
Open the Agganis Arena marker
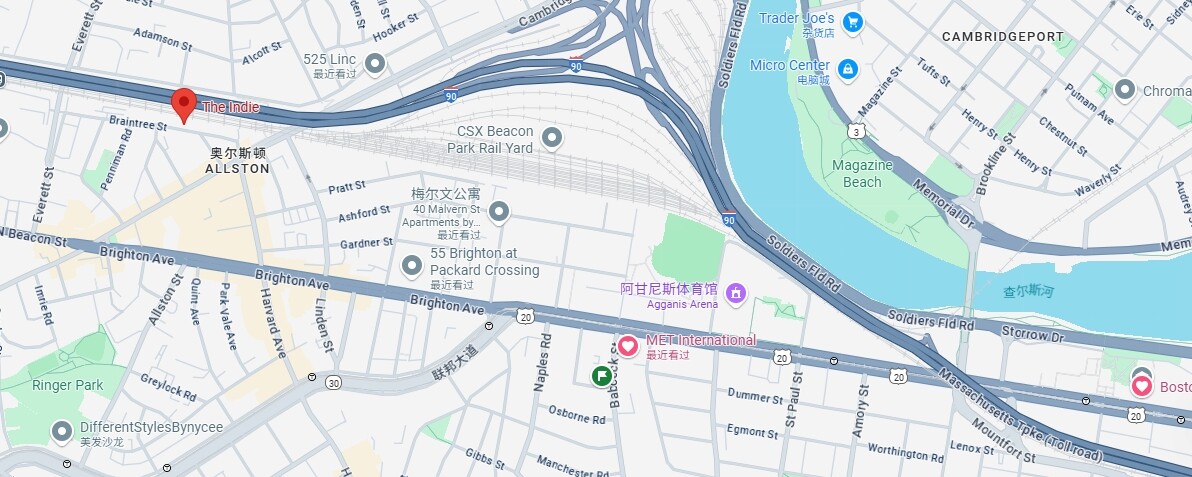point(736,293)
